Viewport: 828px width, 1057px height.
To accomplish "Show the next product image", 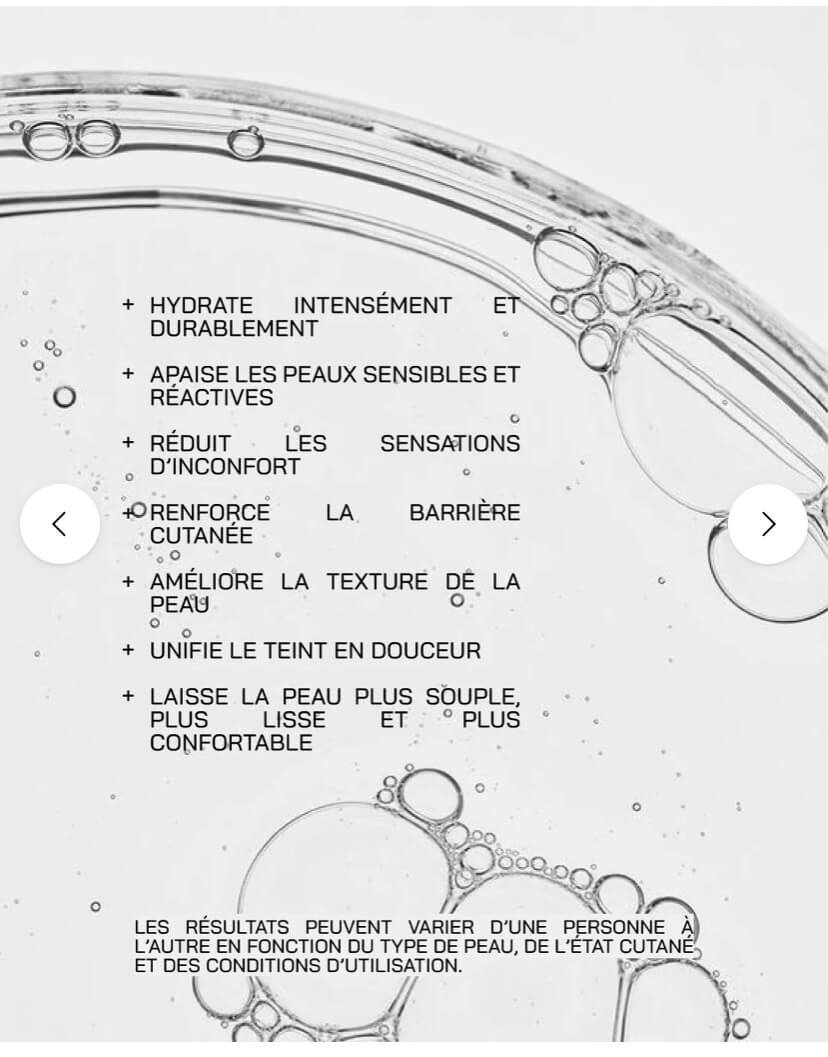I will [767, 524].
